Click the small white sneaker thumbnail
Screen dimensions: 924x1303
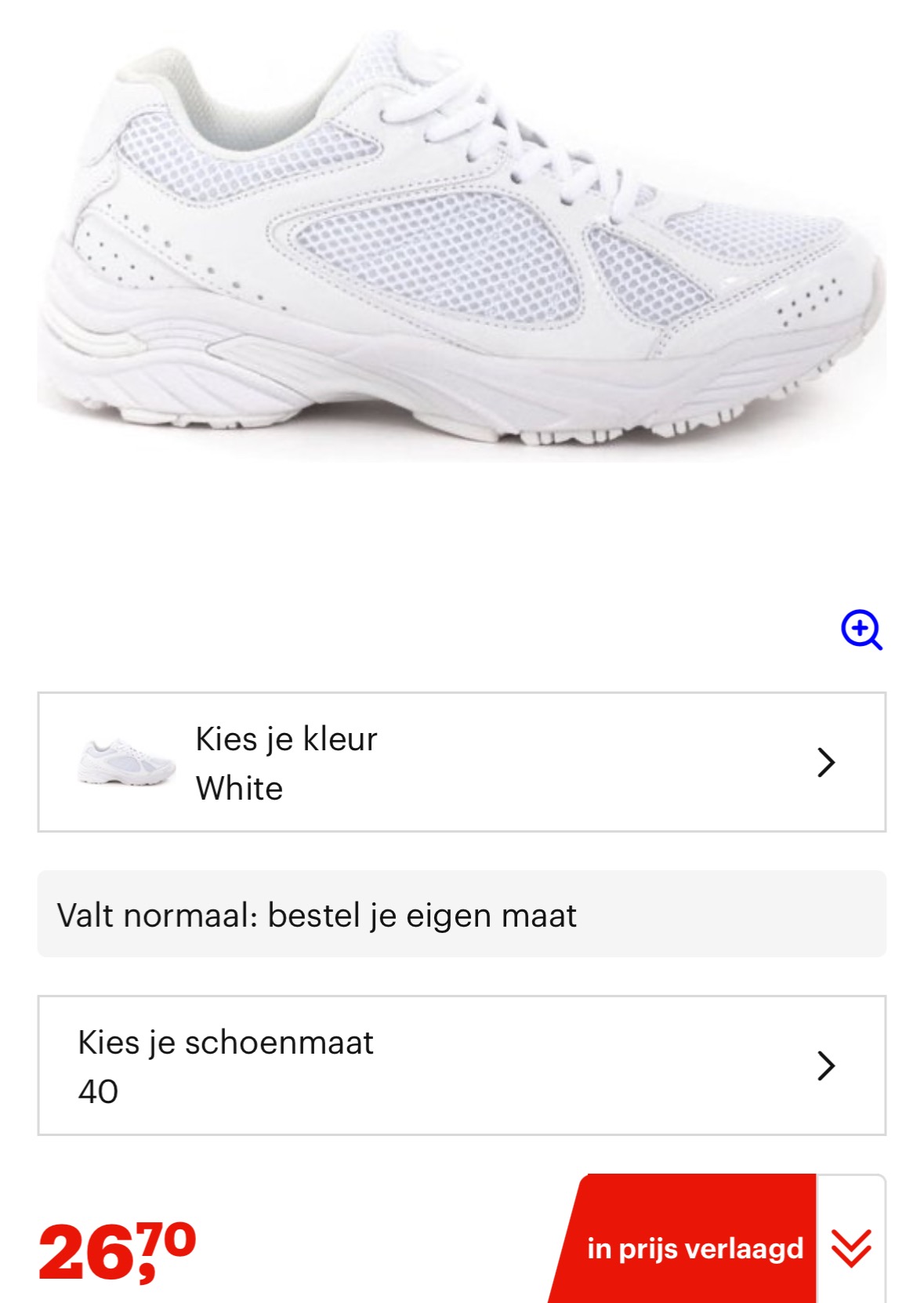125,762
